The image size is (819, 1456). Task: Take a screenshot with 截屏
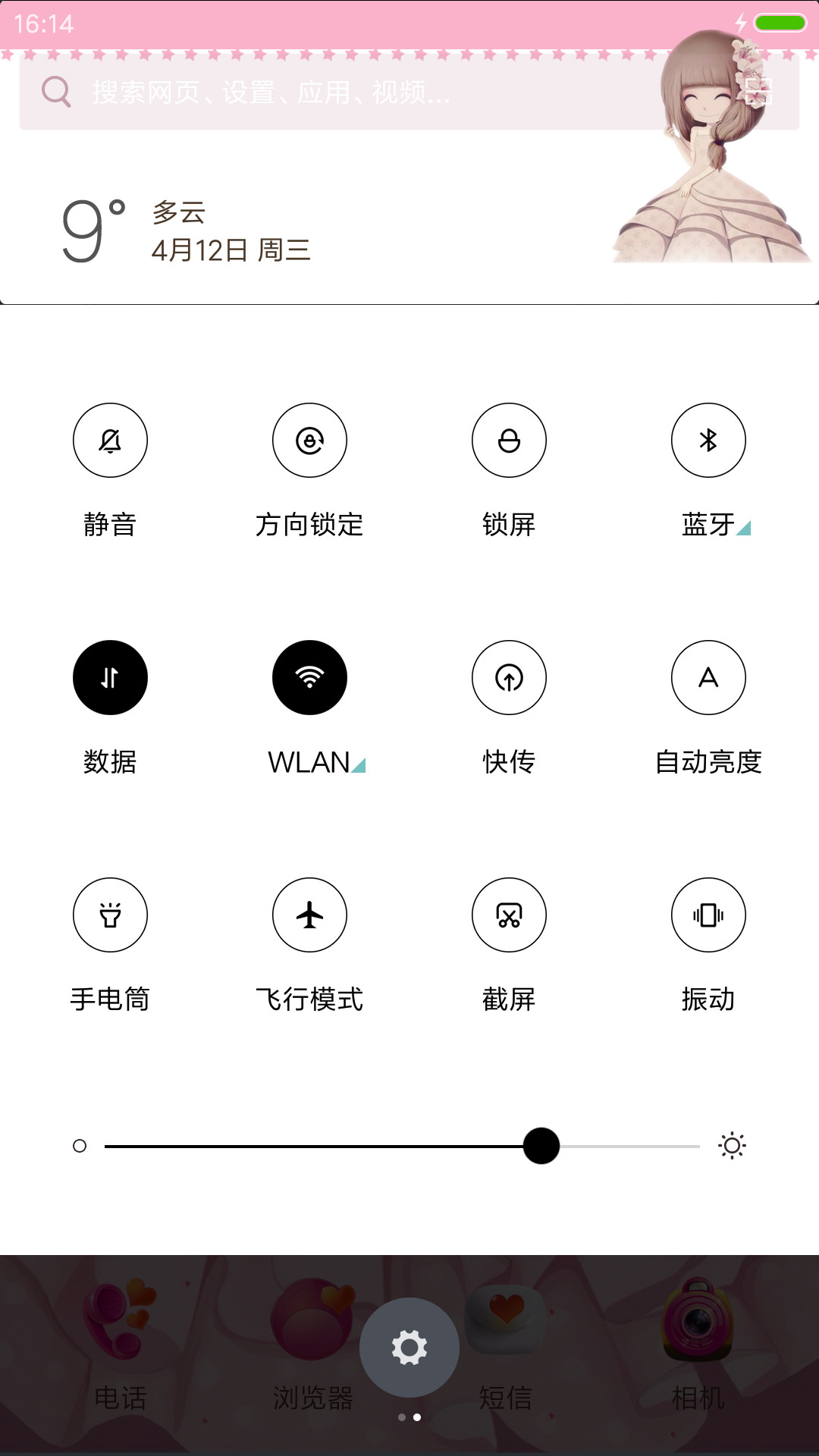pos(509,915)
